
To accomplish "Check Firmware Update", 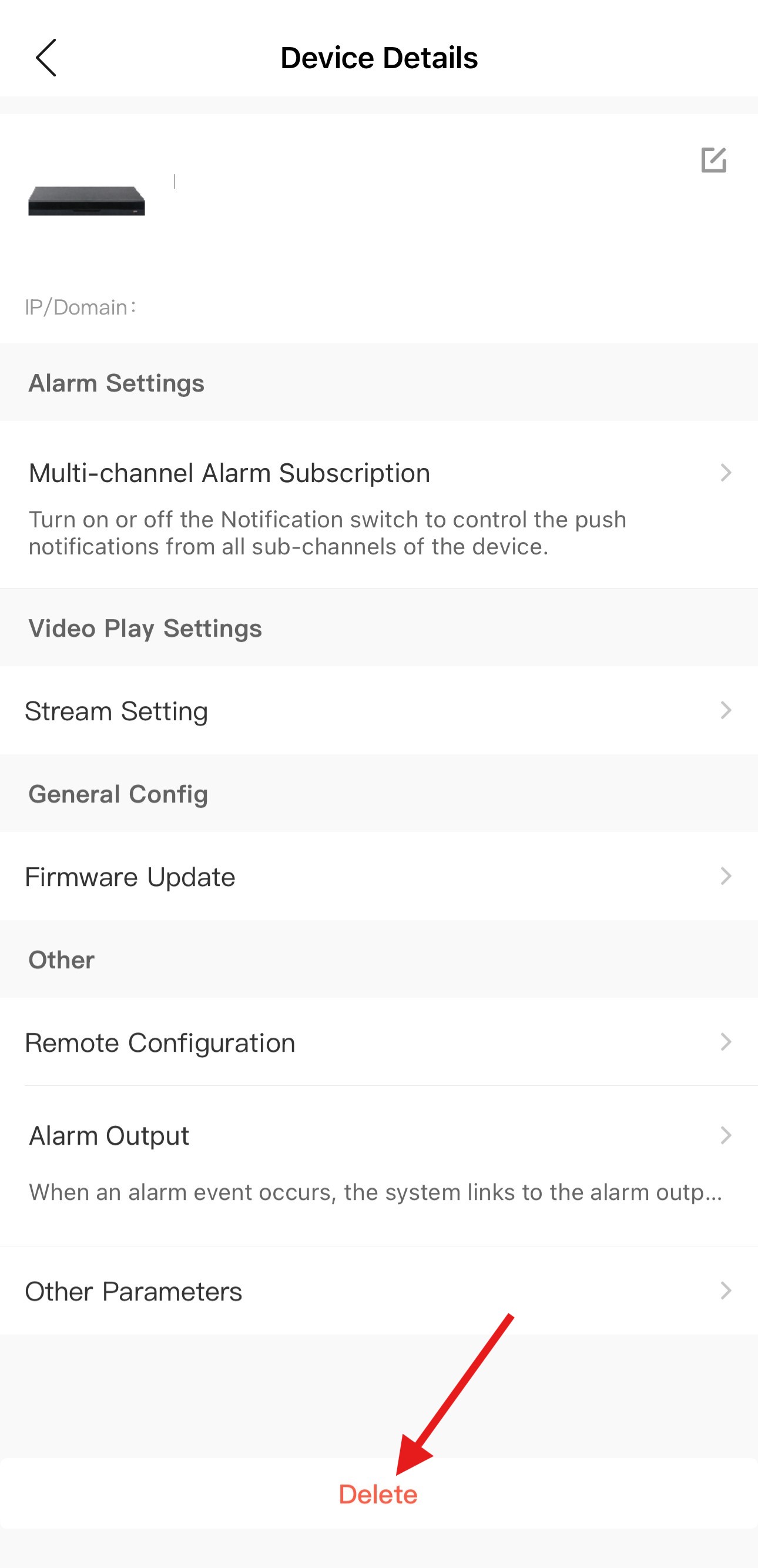I will (378, 877).
